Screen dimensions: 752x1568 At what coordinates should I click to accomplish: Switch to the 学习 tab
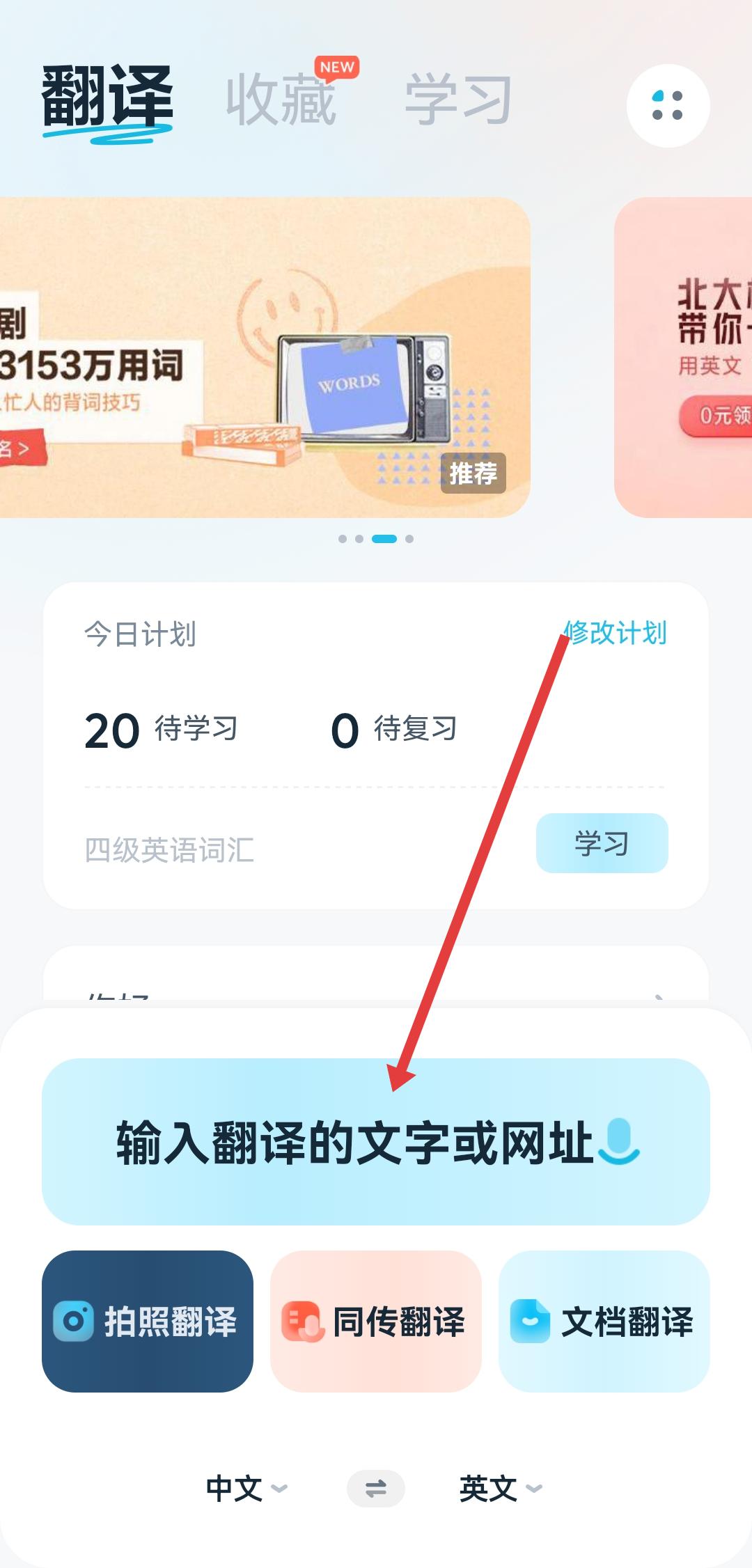click(x=458, y=100)
